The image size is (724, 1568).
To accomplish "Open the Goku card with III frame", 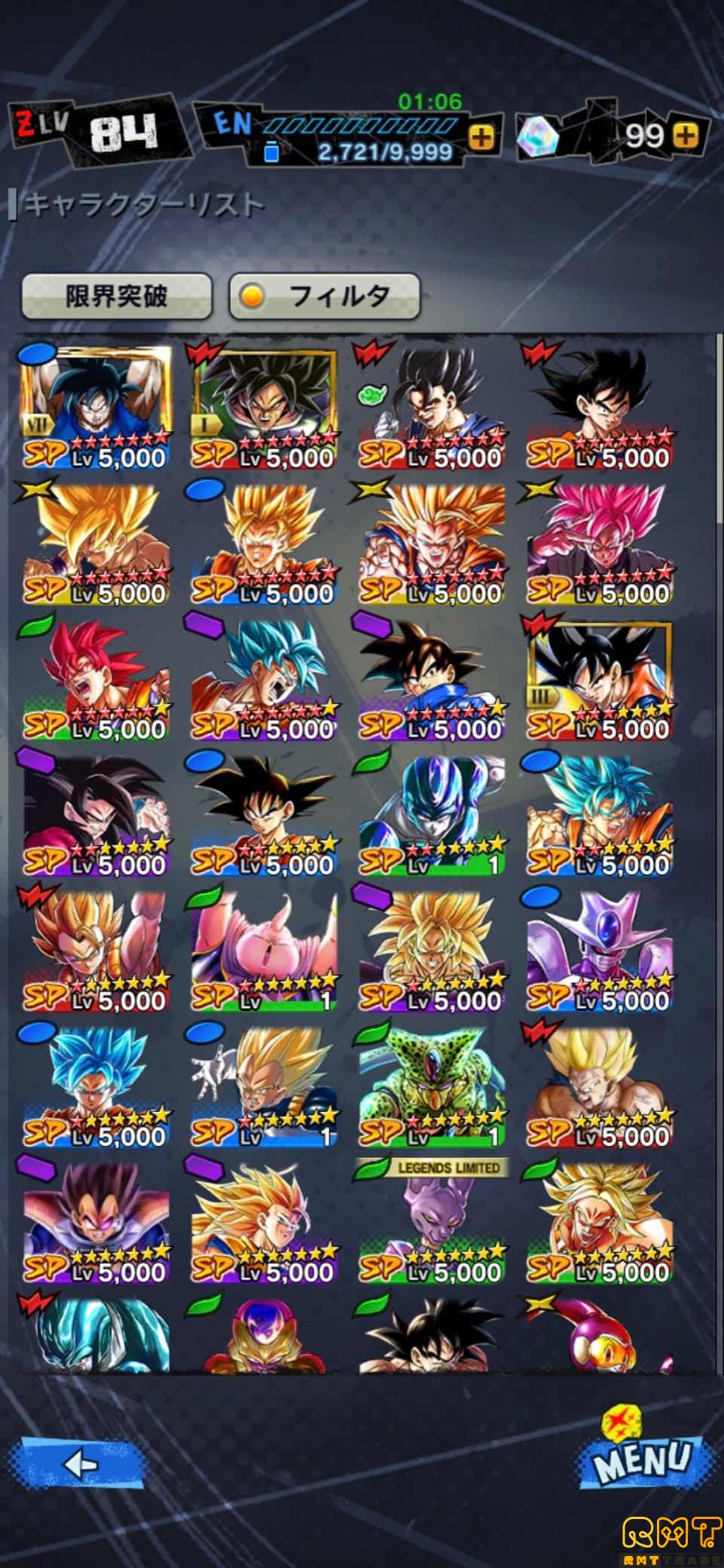I will pos(599,678).
